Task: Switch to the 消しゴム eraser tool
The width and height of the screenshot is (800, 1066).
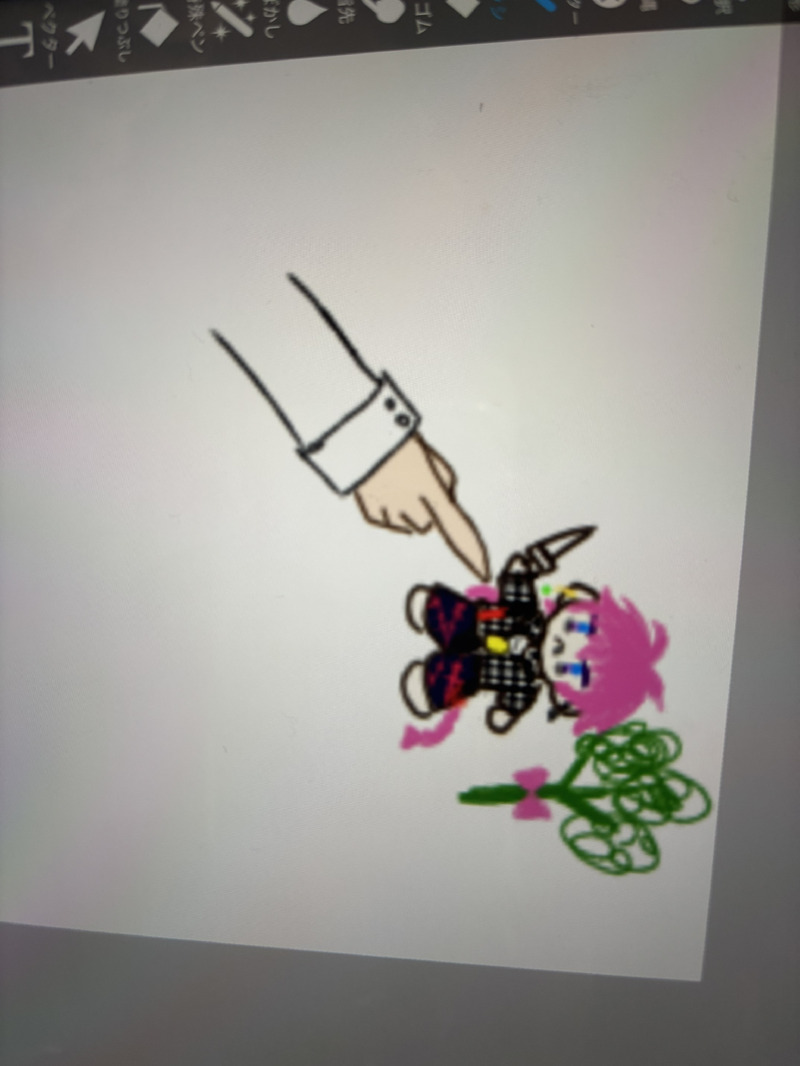Action: (462, 5)
